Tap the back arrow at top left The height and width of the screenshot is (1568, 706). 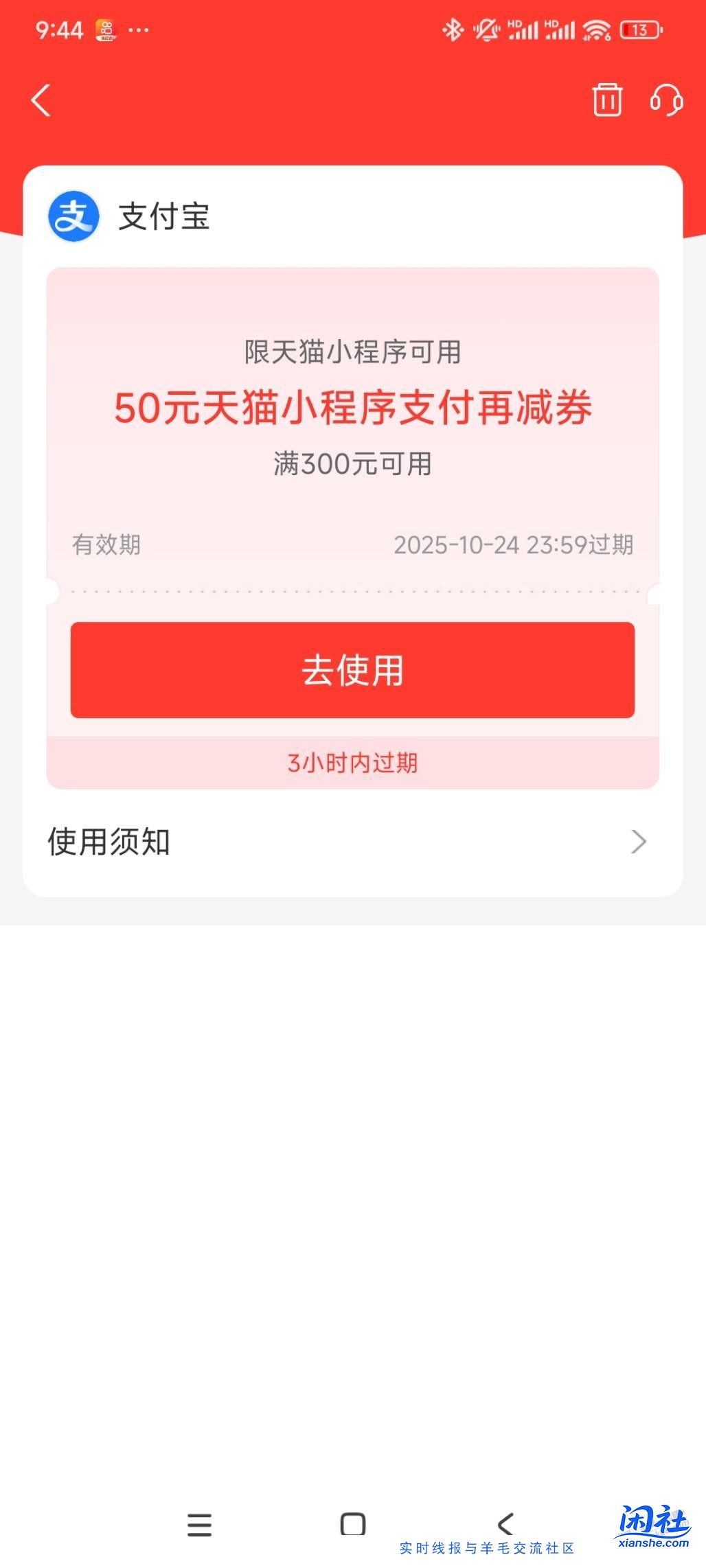[x=40, y=101]
